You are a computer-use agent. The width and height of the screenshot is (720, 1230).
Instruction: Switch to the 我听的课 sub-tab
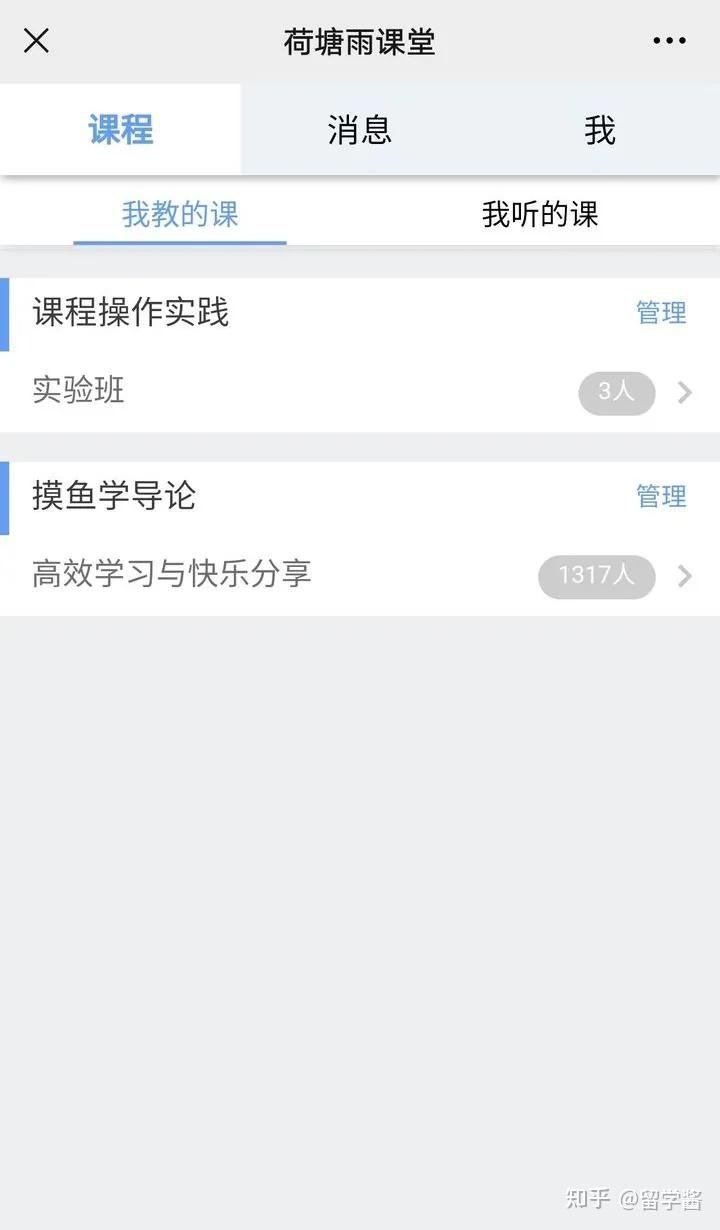coord(540,214)
